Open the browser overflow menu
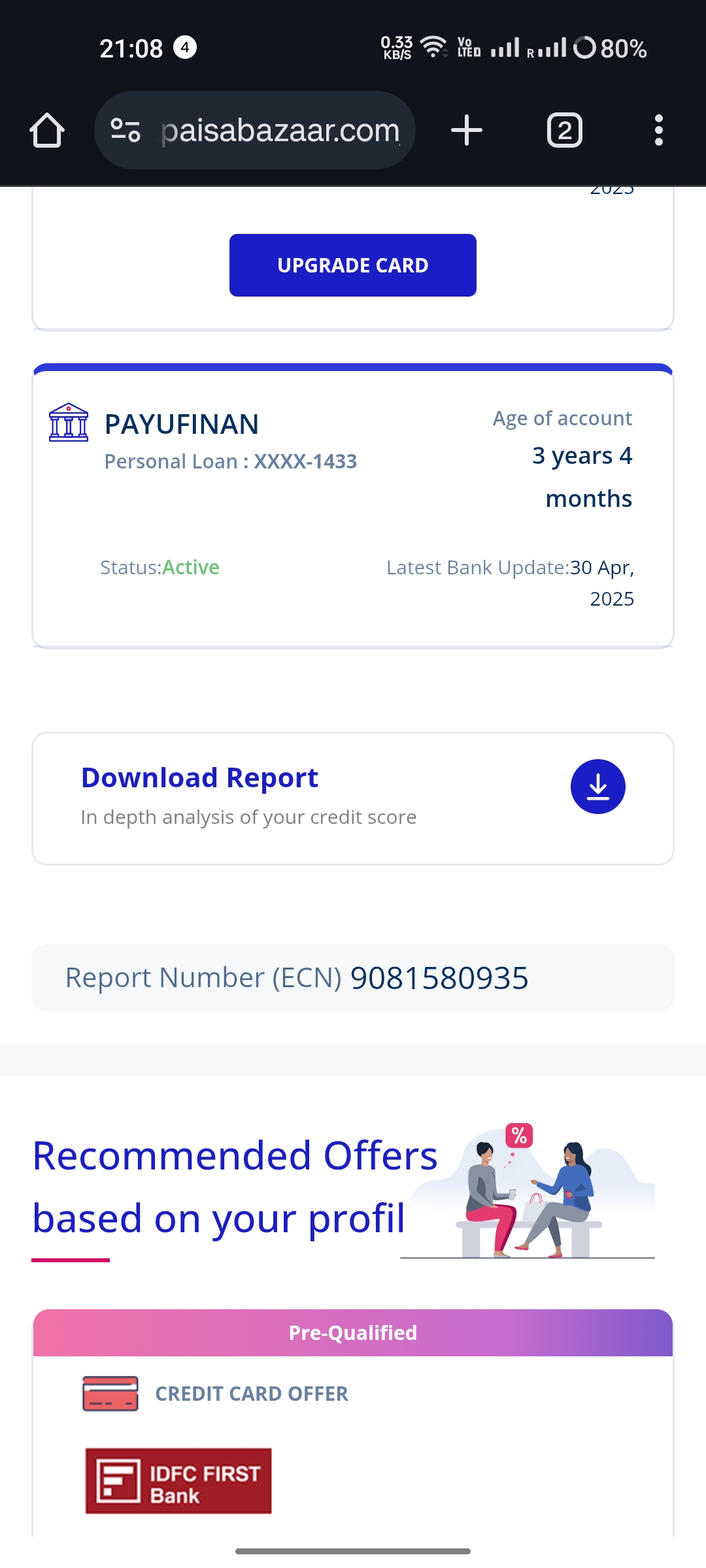706x1568 pixels. pos(658,130)
